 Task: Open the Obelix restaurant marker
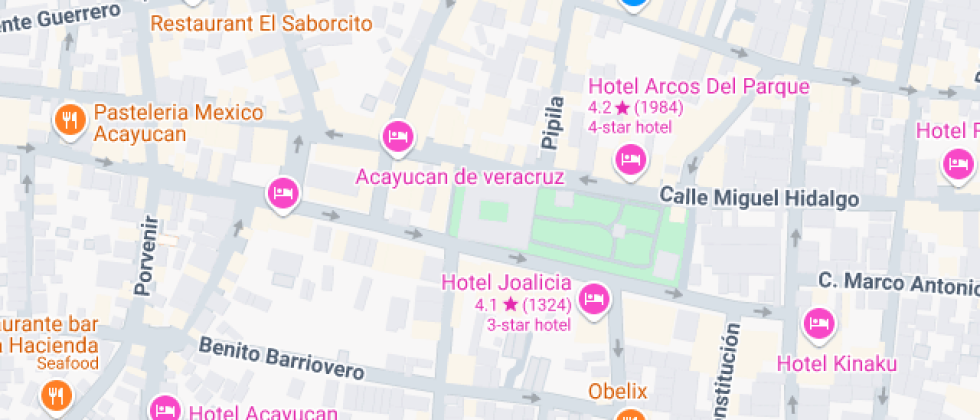pyautogui.click(x=630, y=414)
